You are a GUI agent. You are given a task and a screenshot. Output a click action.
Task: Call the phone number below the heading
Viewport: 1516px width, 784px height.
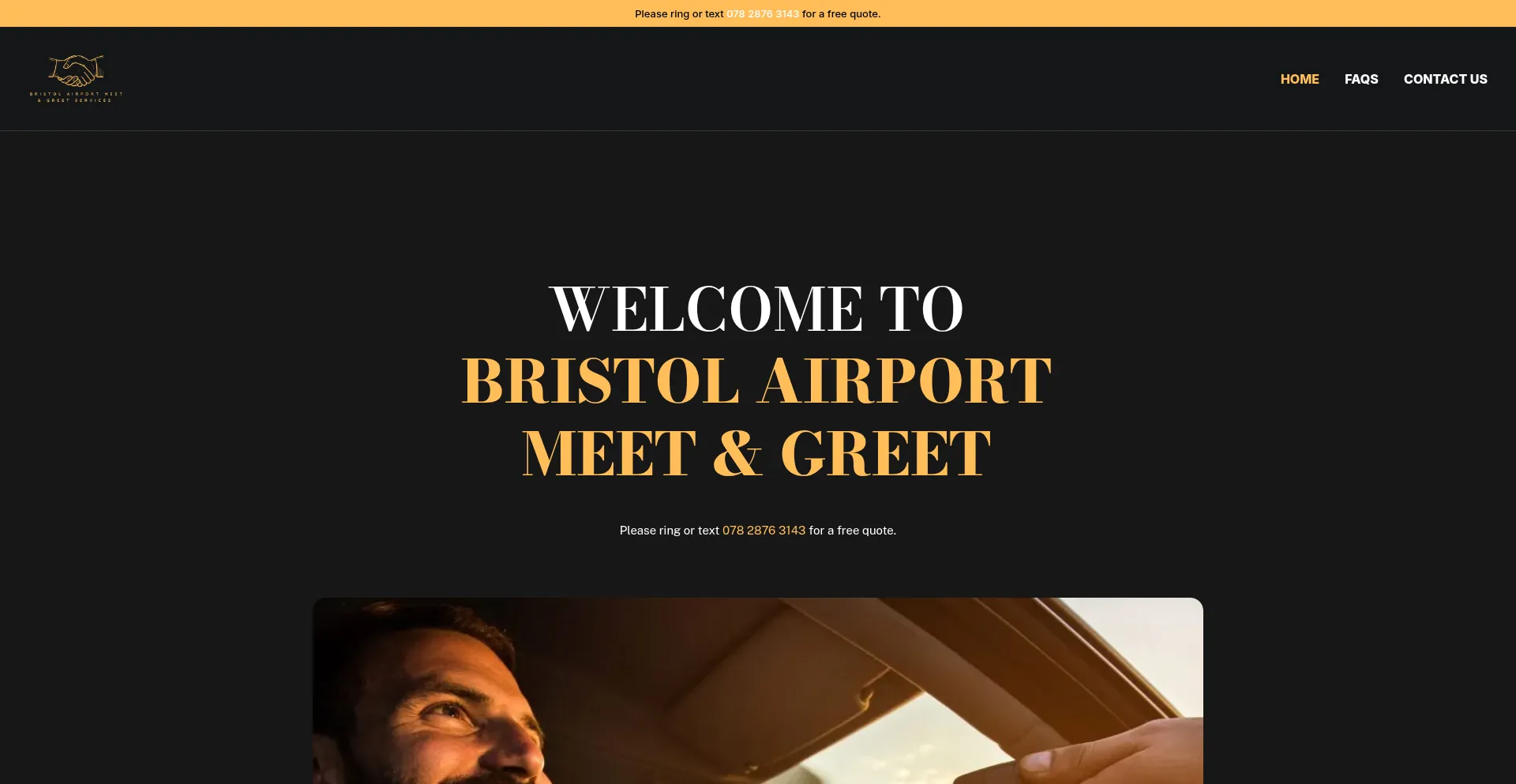(764, 531)
